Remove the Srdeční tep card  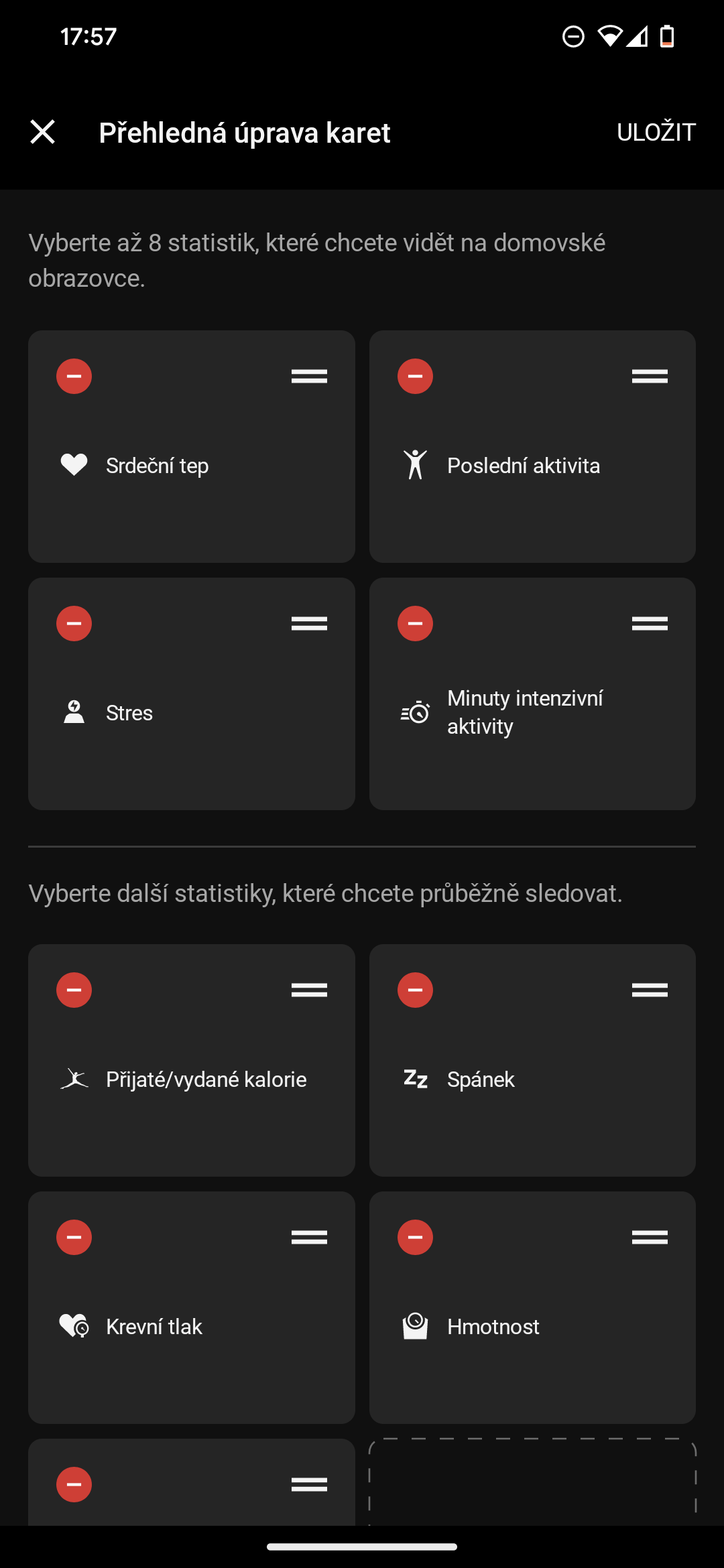74,376
